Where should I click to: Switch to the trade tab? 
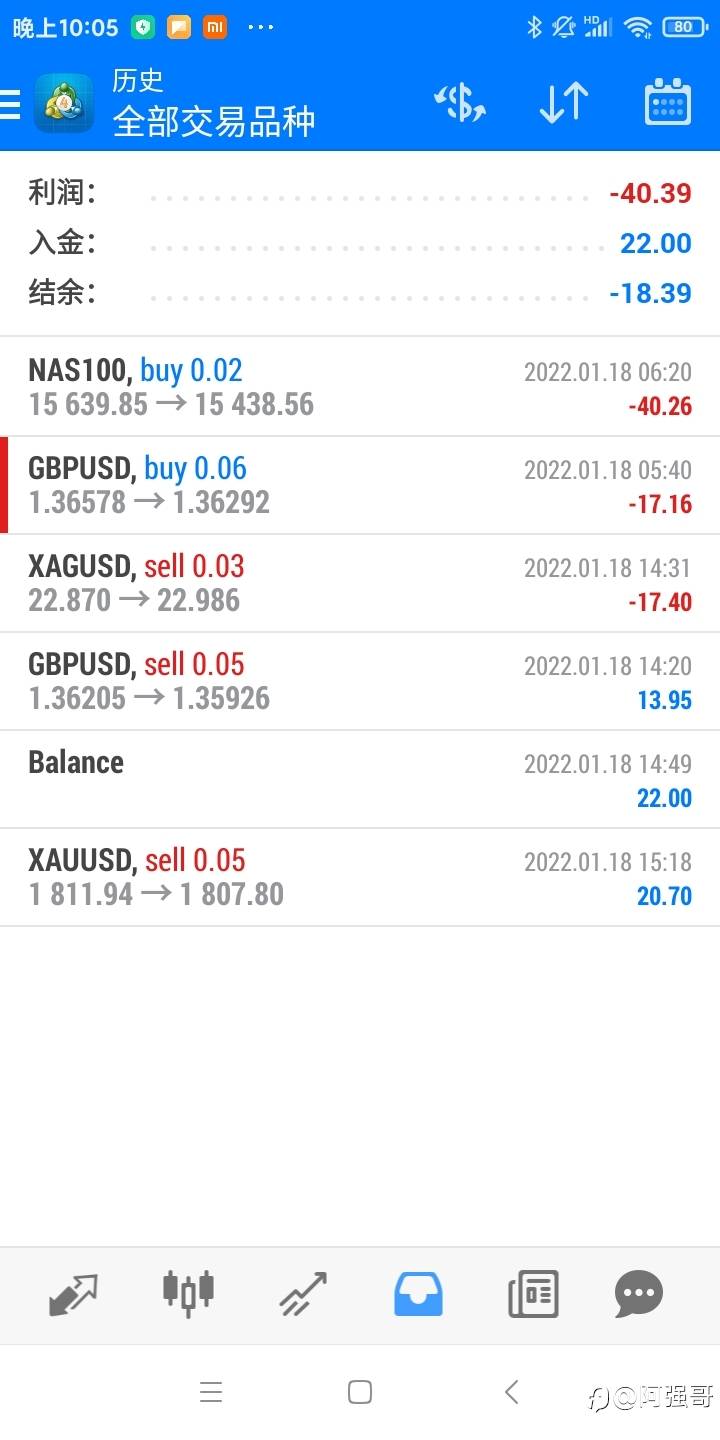pos(303,1294)
